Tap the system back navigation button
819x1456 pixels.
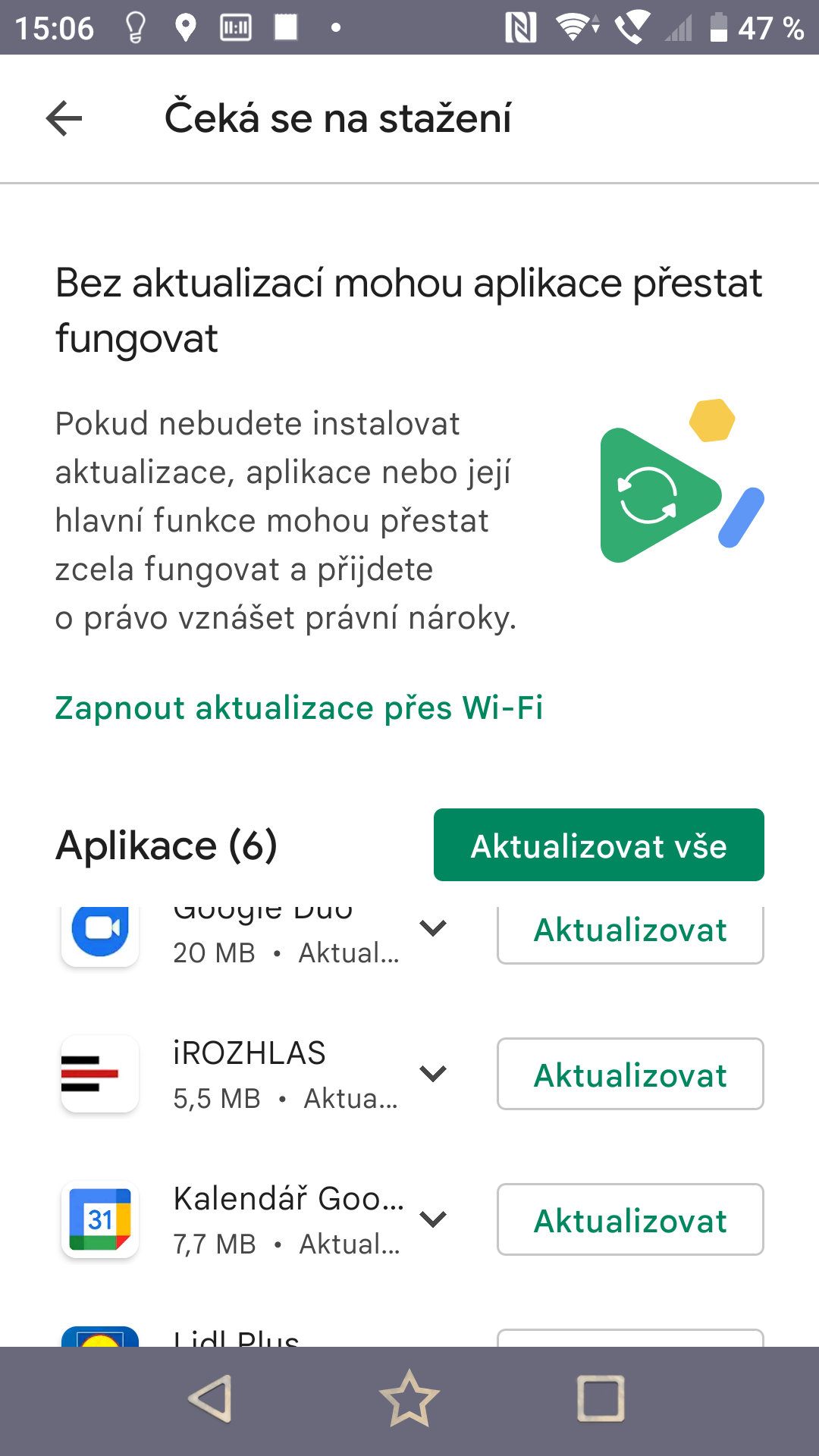(x=211, y=1399)
